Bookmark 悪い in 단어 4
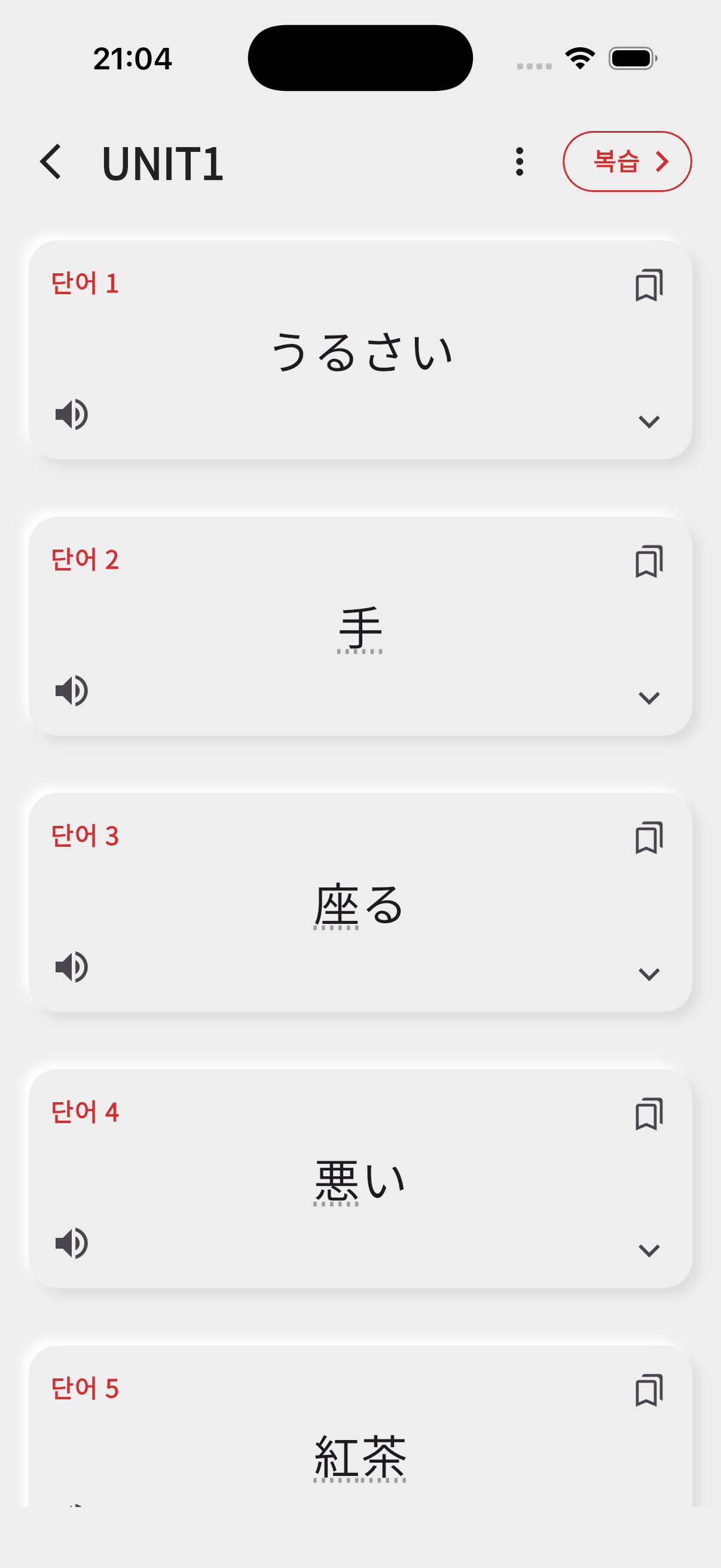 point(649,1115)
